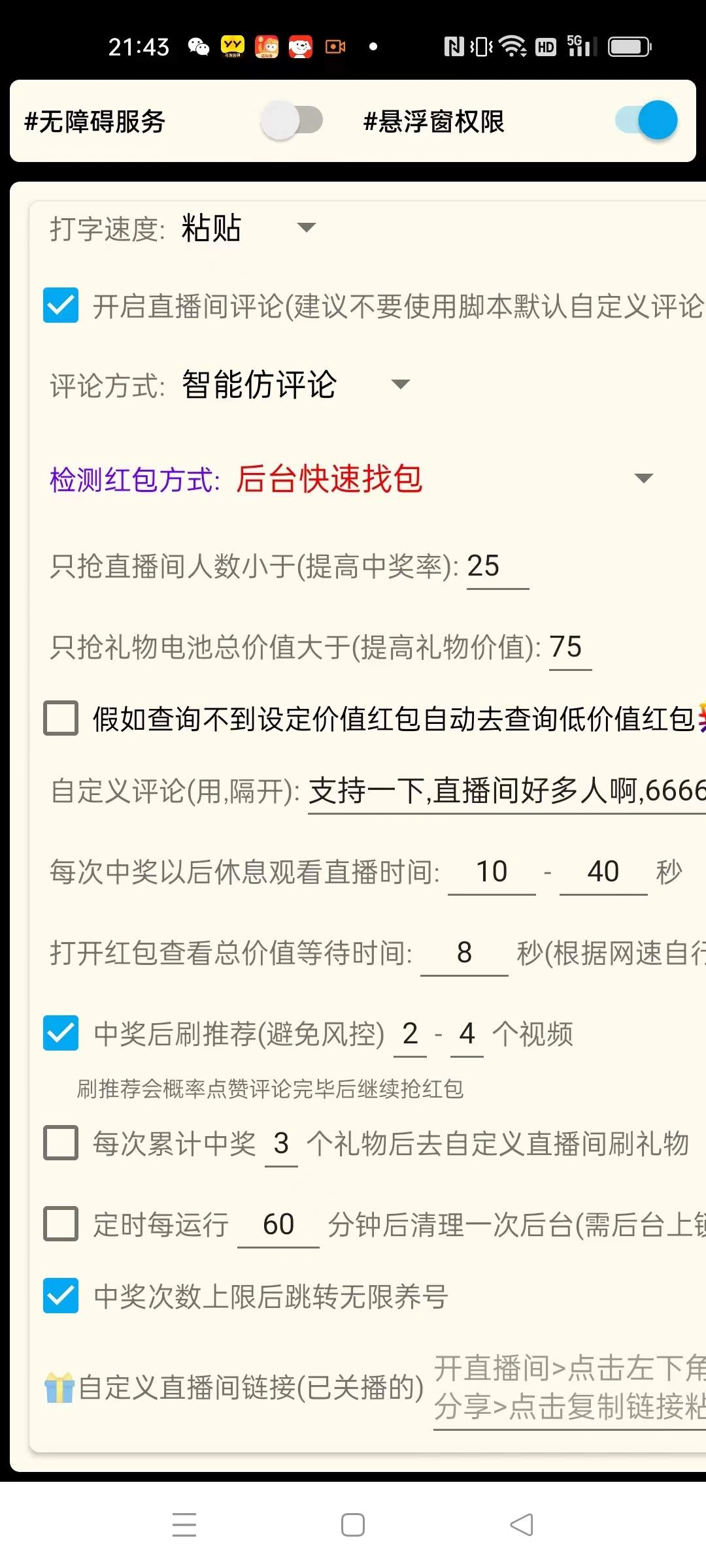Check 自动去查询低价值红包 checkbox
The width and height of the screenshot is (706, 1568).
[x=61, y=718]
